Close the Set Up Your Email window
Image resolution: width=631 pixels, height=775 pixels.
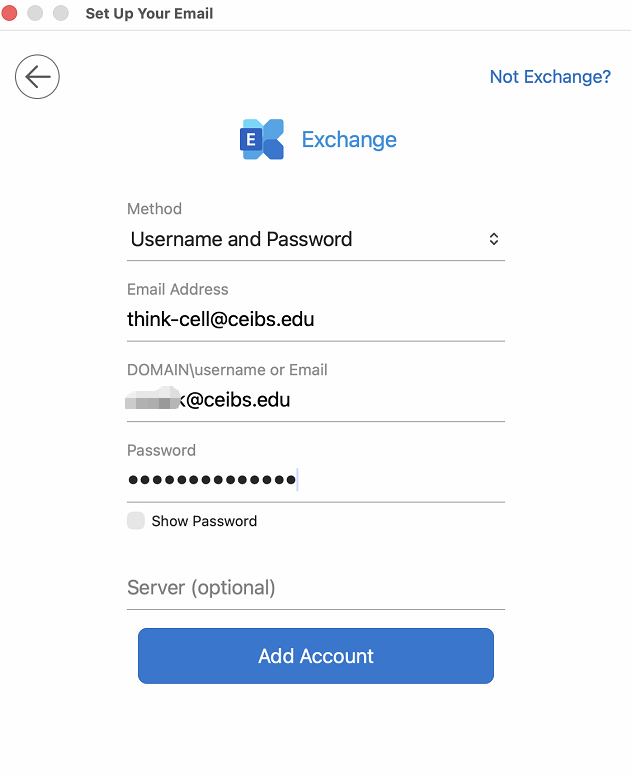(11, 14)
